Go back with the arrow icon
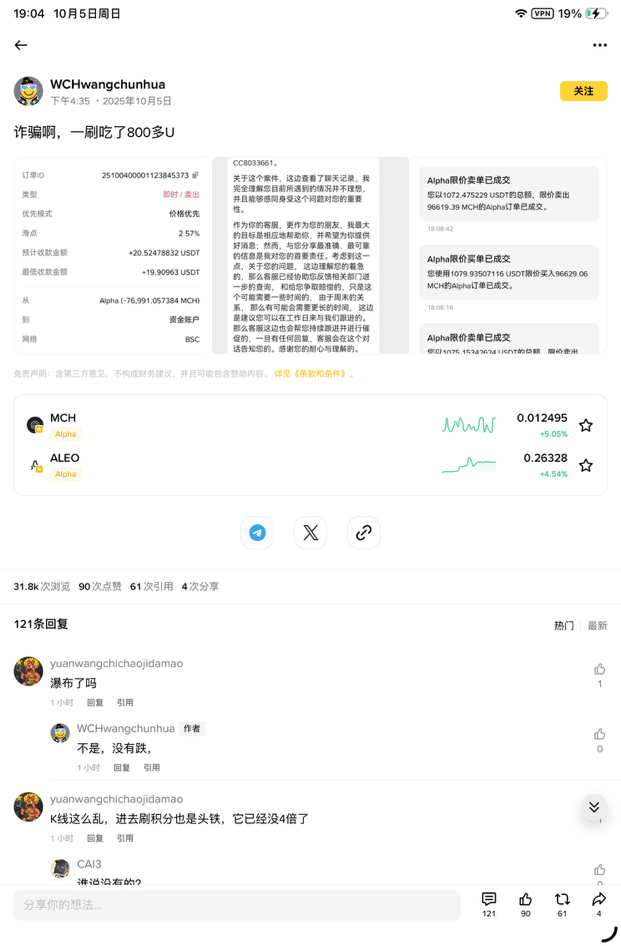This screenshot has height=946, width=621. click(x=21, y=45)
